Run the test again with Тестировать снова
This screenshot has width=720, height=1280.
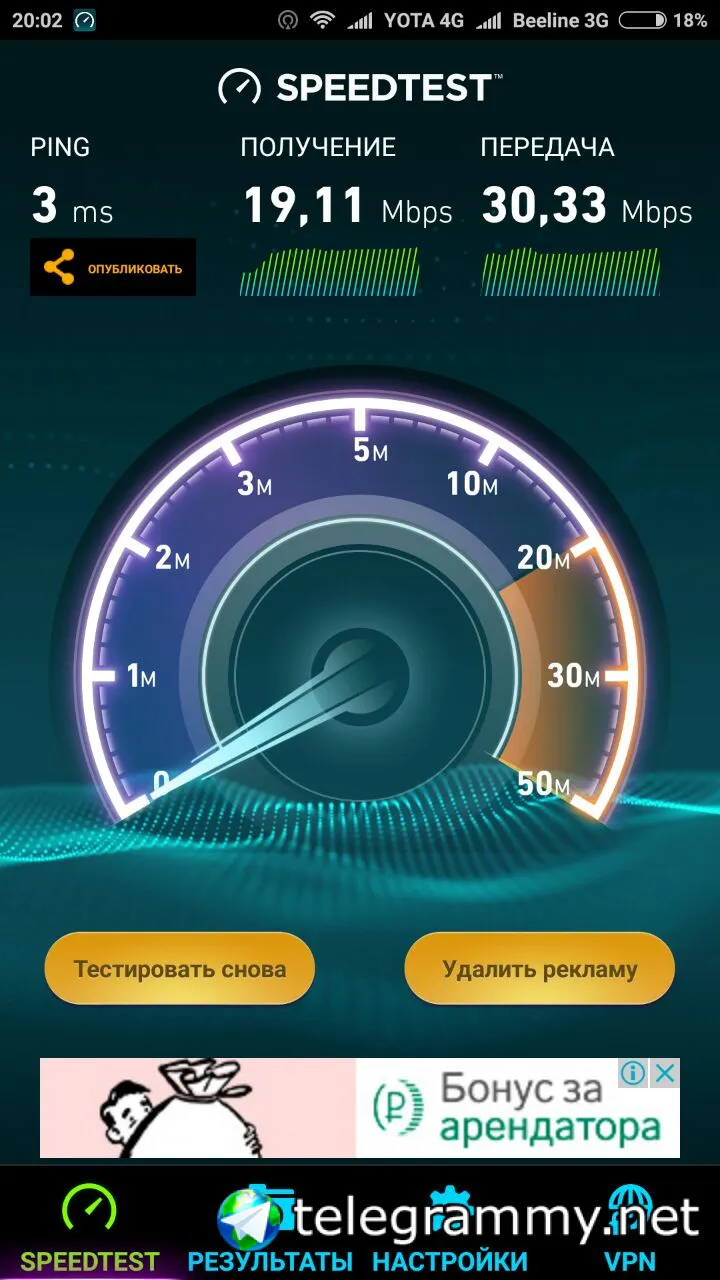click(x=180, y=969)
